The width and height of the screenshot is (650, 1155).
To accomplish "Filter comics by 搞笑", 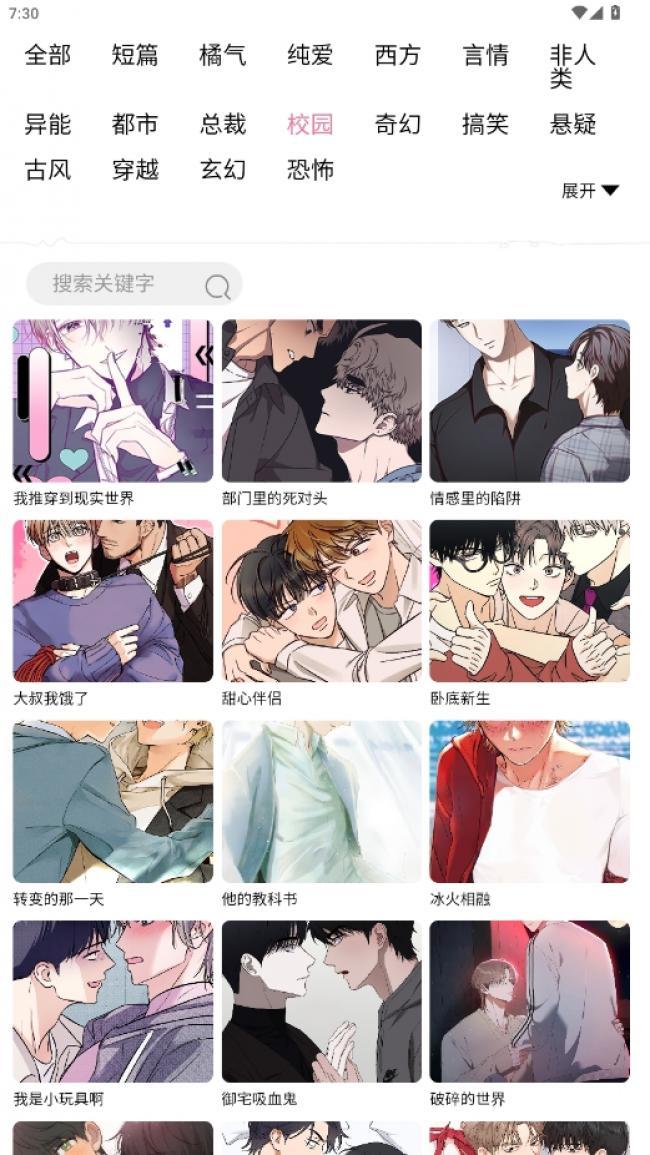I will [485, 124].
